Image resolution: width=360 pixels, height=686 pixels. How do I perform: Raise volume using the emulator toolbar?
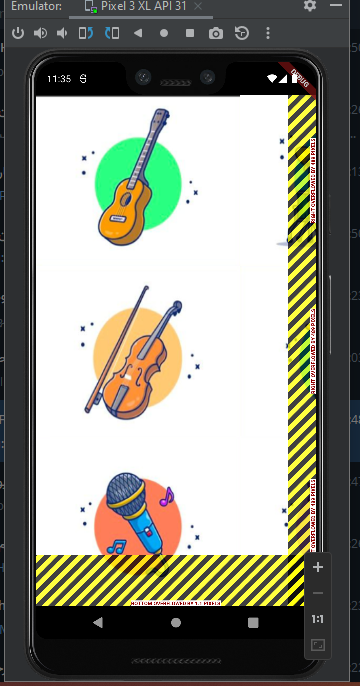click(40, 33)
